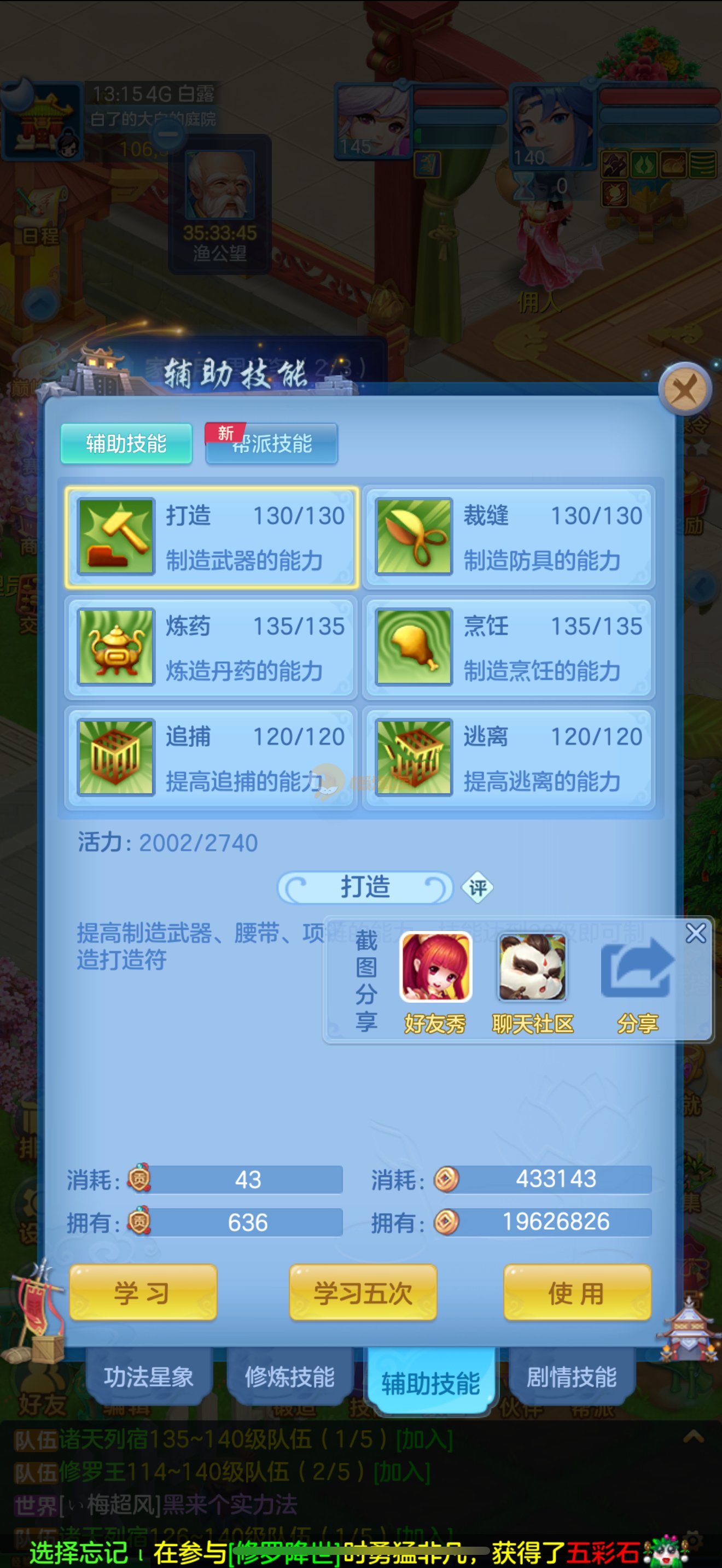Tap 学习五次 to learn five times

[363, 1292]
